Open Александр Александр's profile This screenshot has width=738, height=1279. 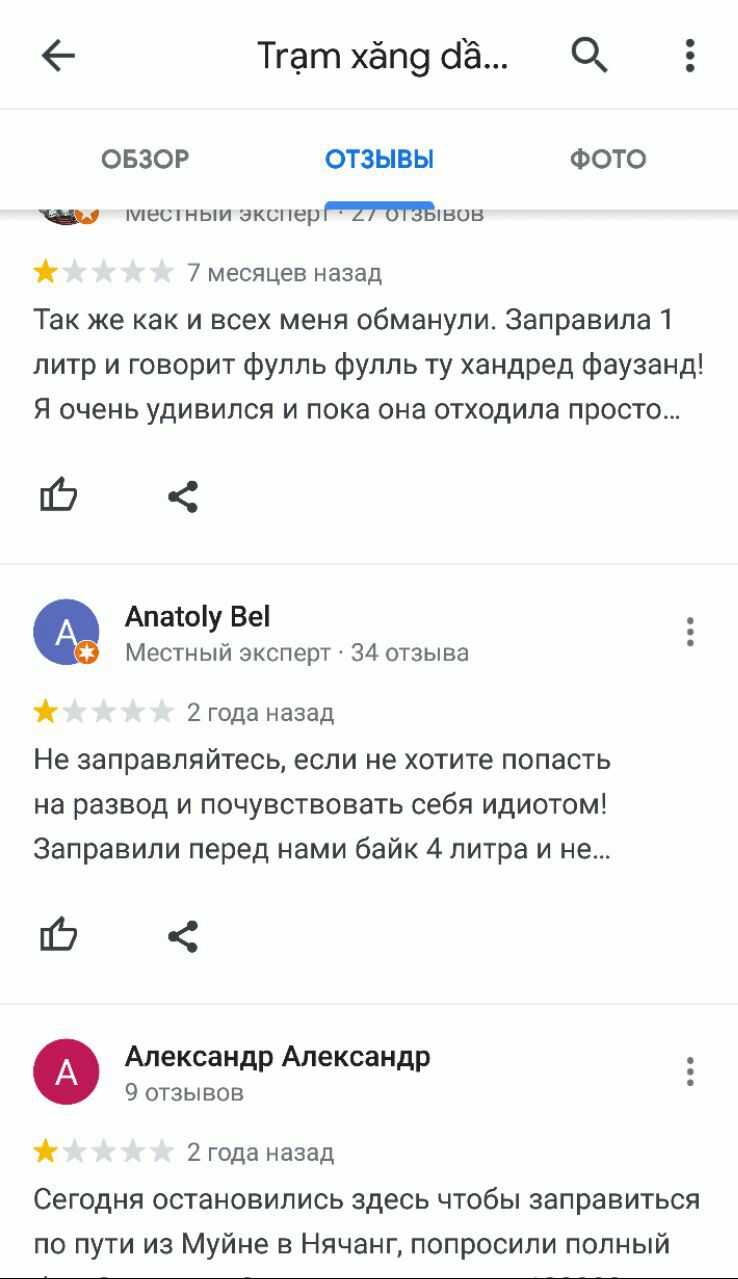[66, 1072]
